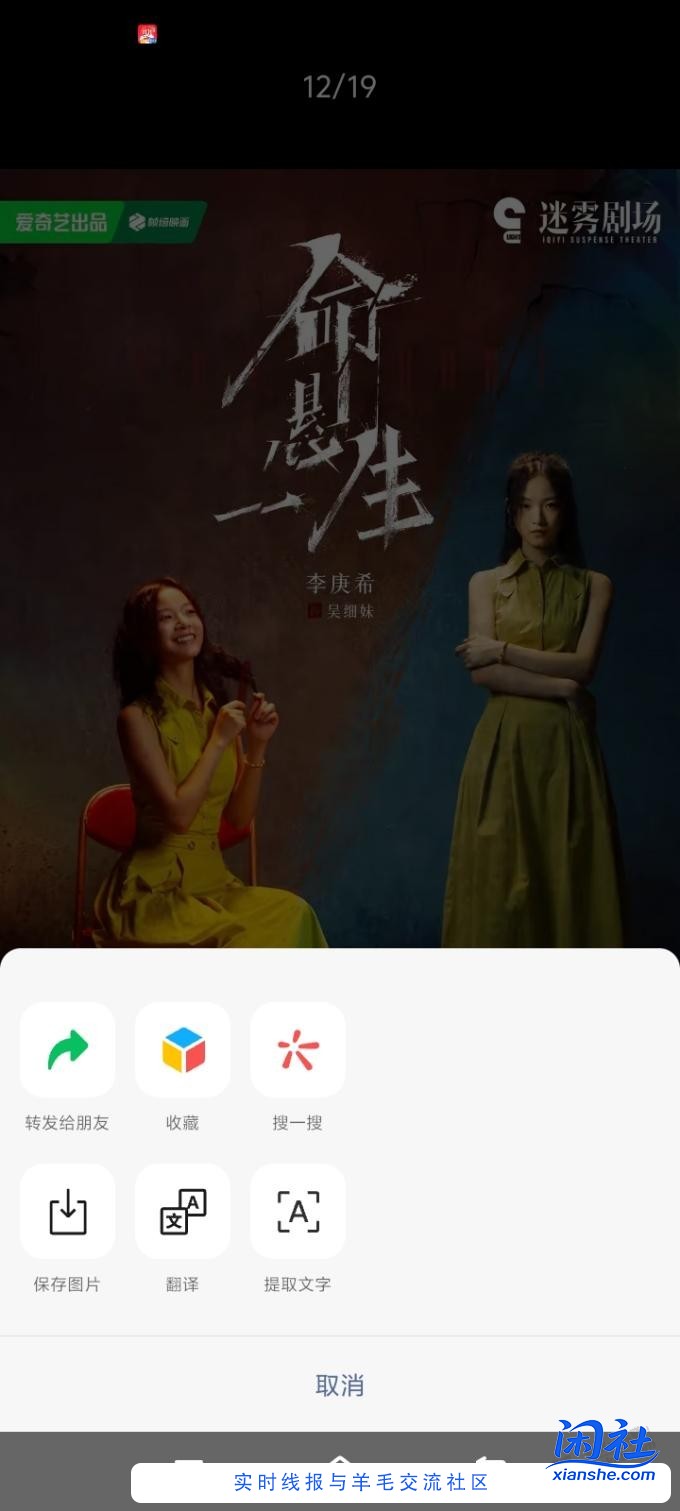The height and width of the screenshot is (1511, 680).
Task: Save the picture with 保存图片
Action: (67, 1211)
